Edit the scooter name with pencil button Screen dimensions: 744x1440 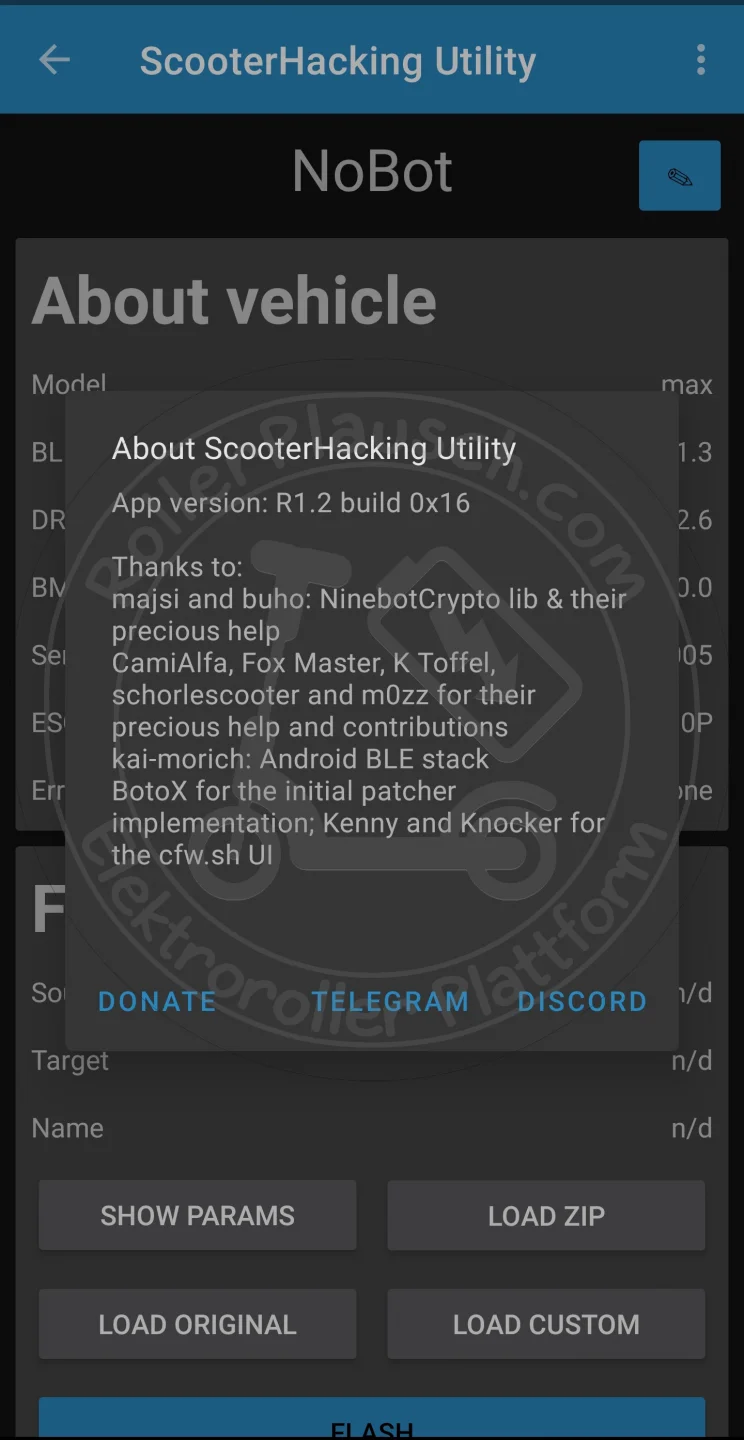(679, 176)
